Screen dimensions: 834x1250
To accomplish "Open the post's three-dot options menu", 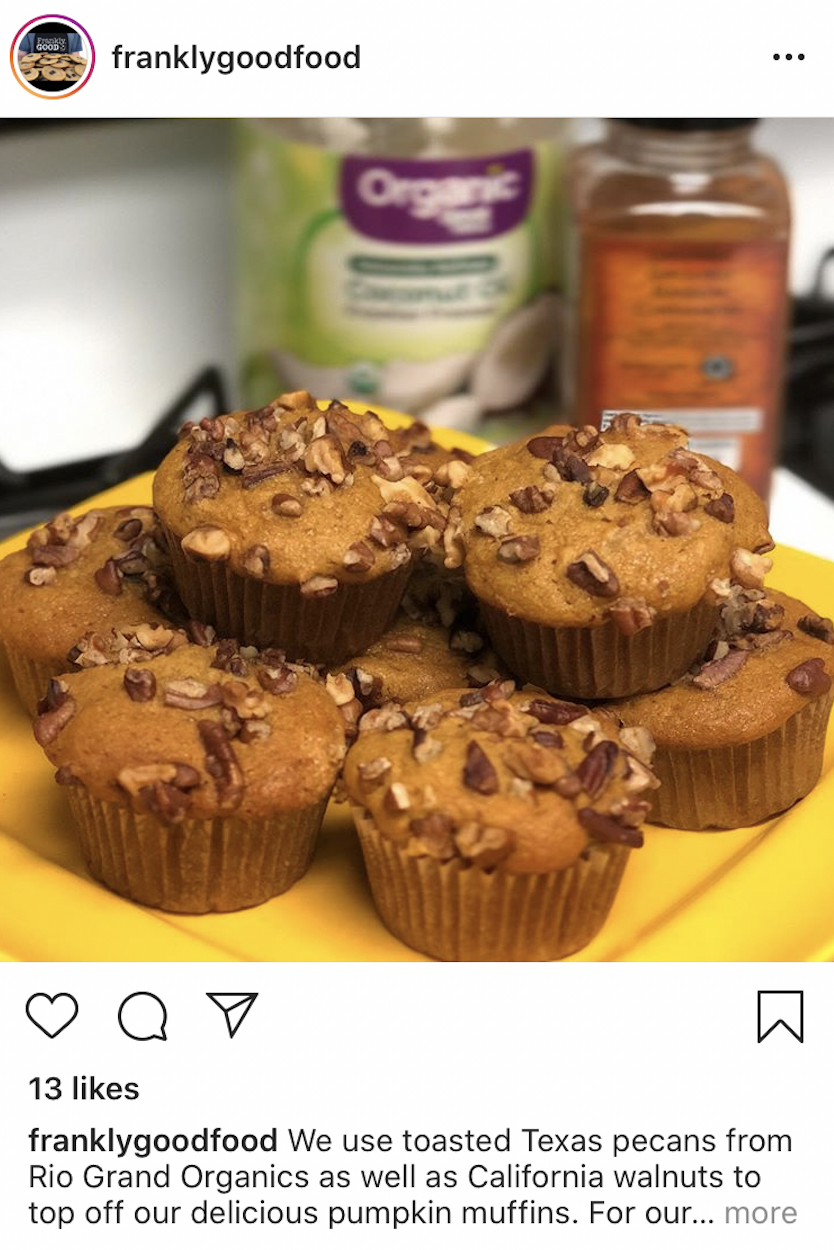I will point(788,58).
